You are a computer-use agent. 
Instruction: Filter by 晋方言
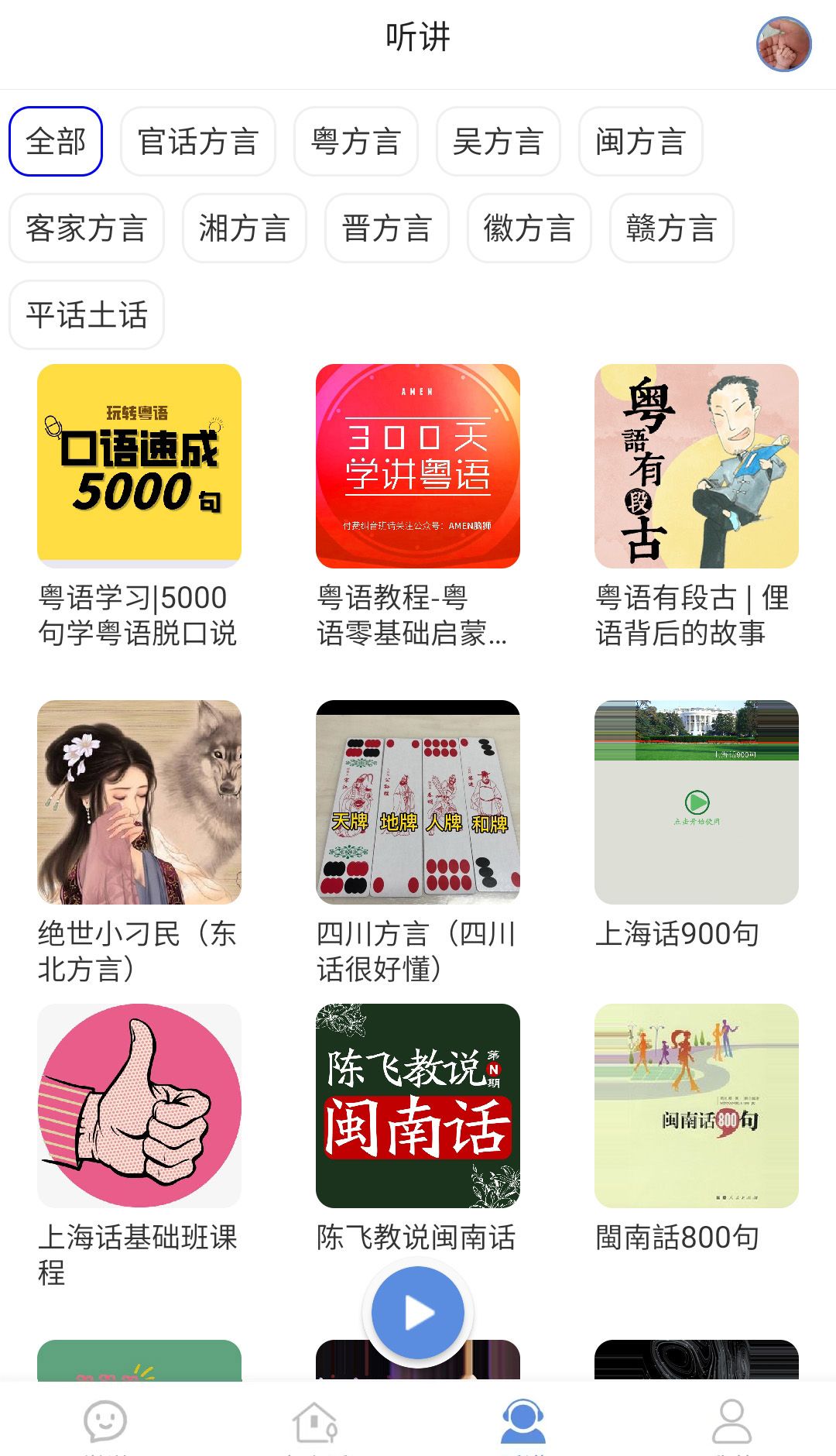[x=387, y=228]
